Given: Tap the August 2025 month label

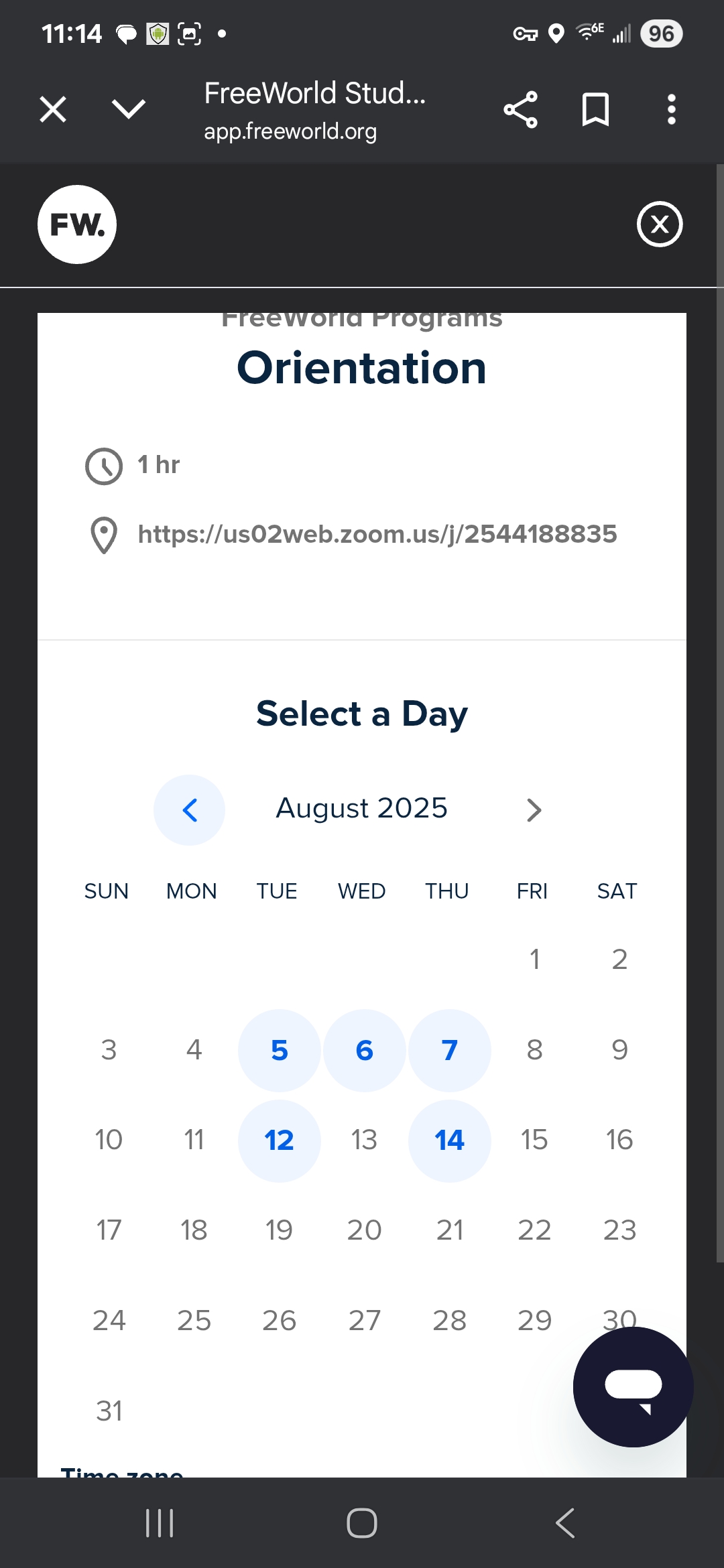Looking at the screenshot, I should click(x=361, y=809).
